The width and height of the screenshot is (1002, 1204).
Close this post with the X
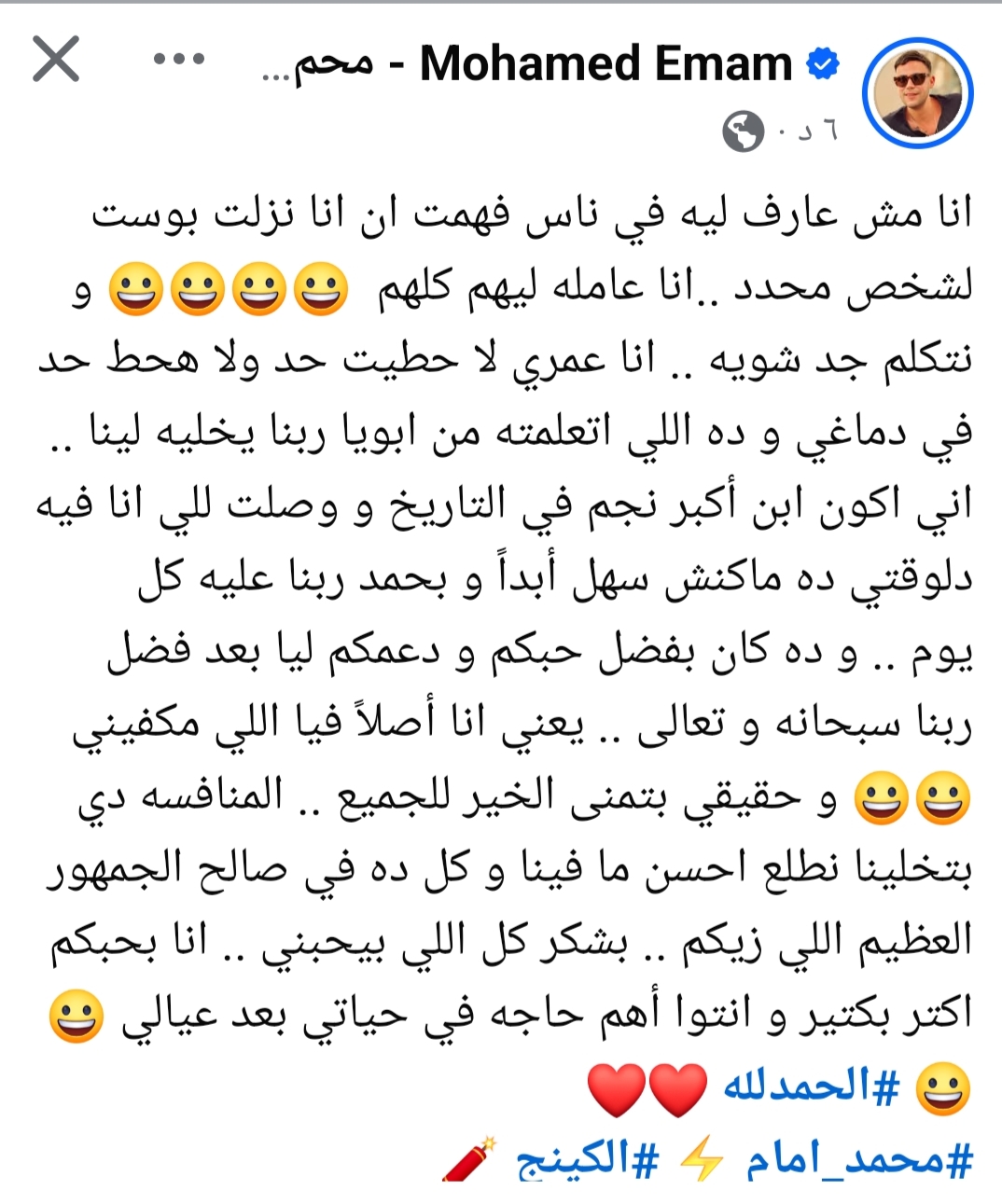(56, 60)
